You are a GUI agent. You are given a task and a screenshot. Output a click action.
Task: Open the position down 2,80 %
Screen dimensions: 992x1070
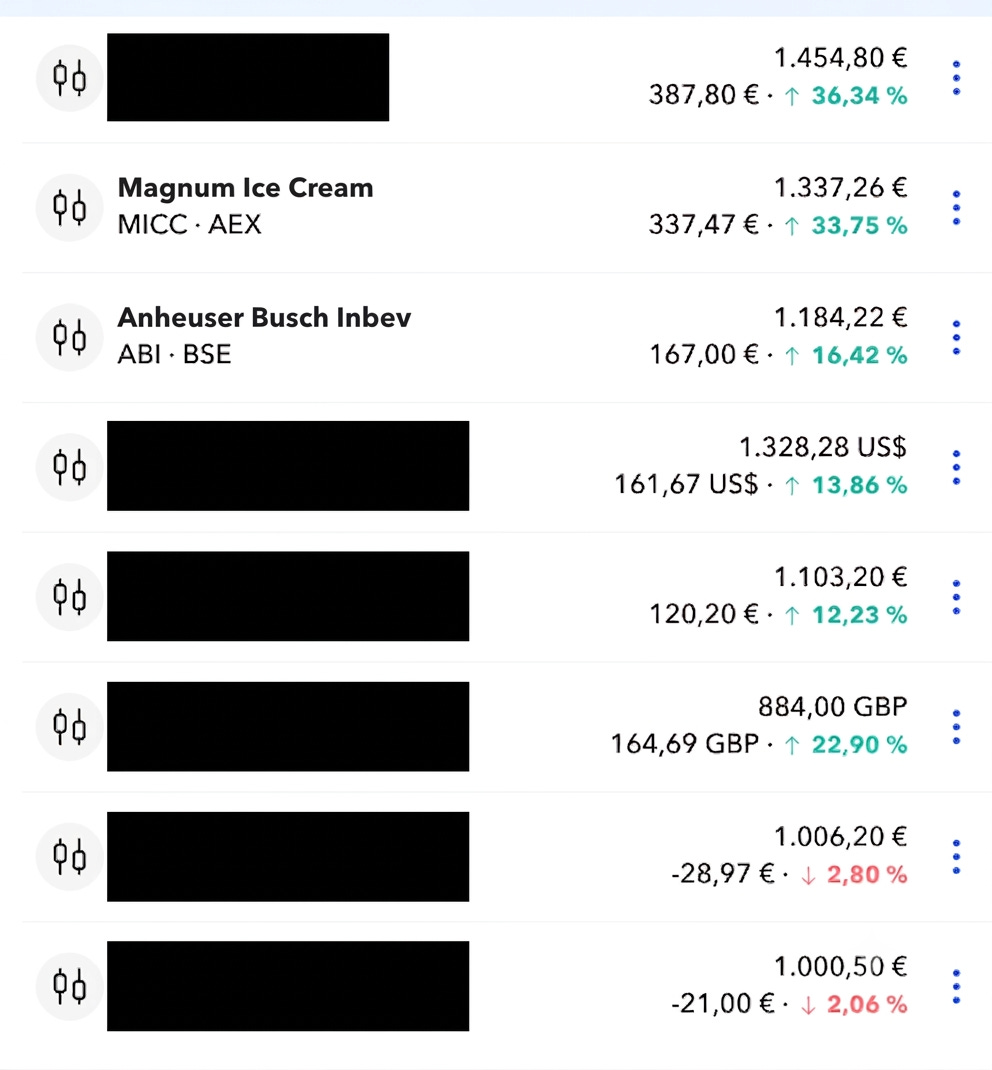pyautogui.click(x=506, y=857)
